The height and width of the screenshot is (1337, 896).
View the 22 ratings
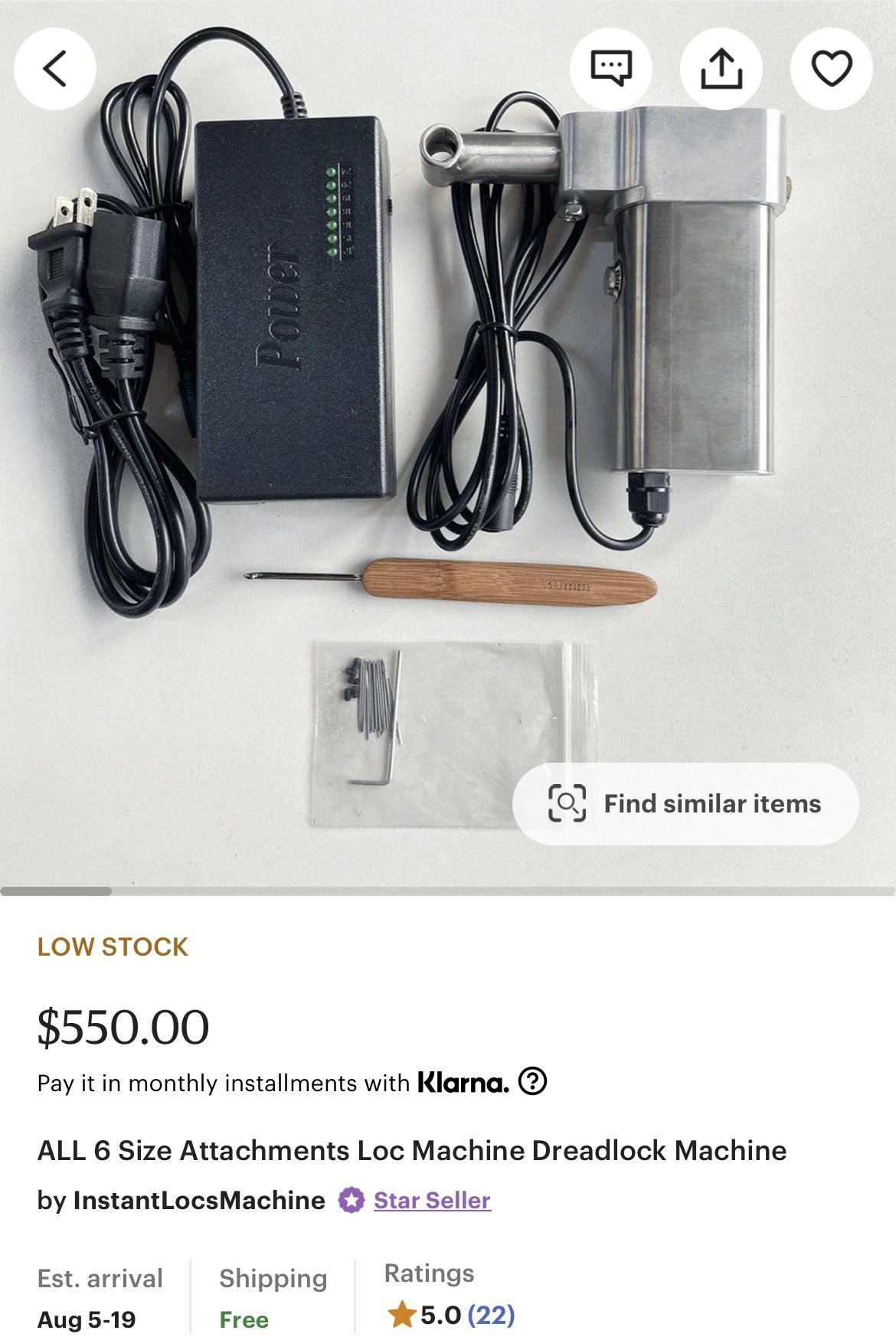point(491,1315)
